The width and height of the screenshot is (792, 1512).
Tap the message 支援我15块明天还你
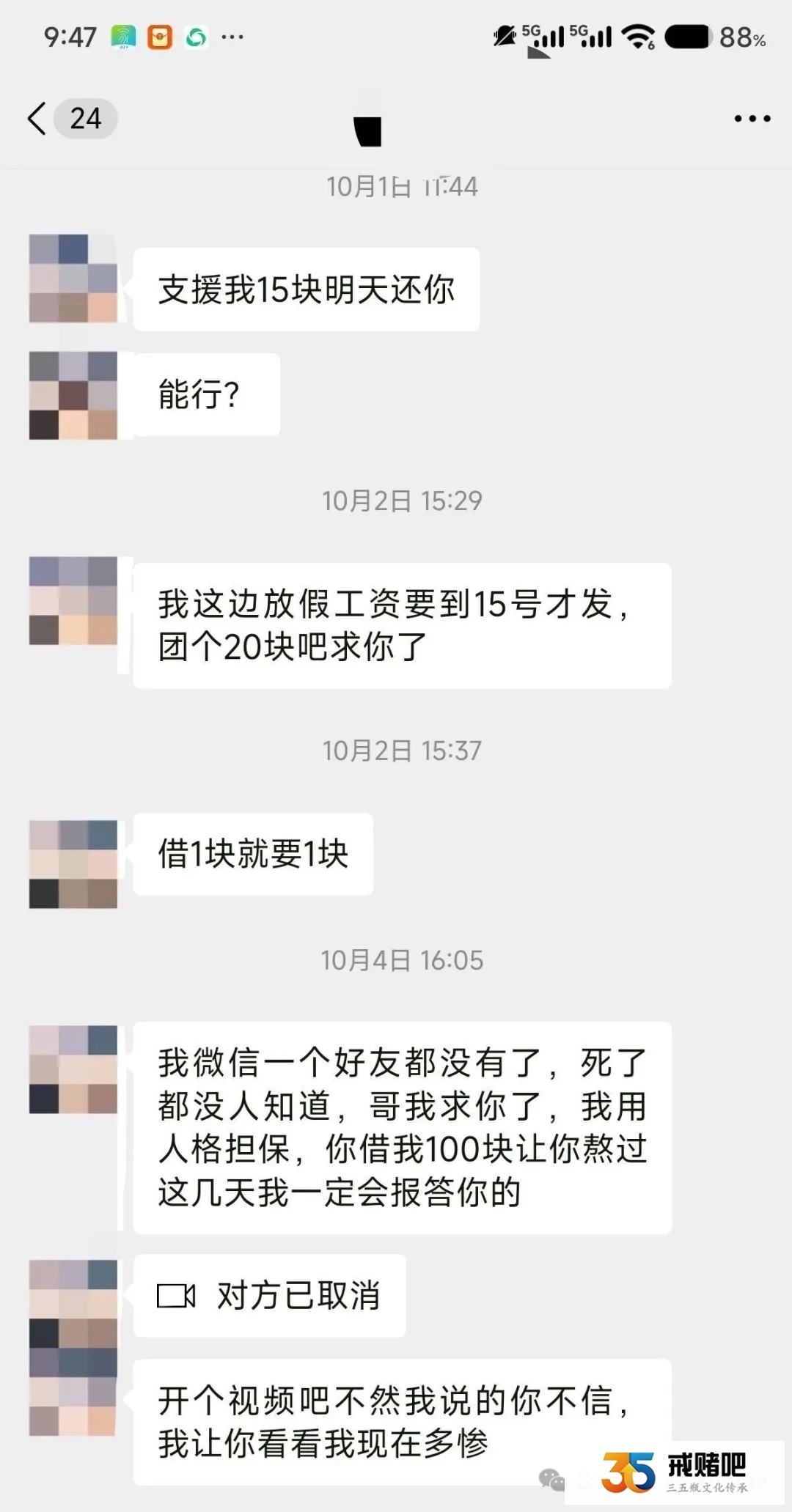(307, 288)
